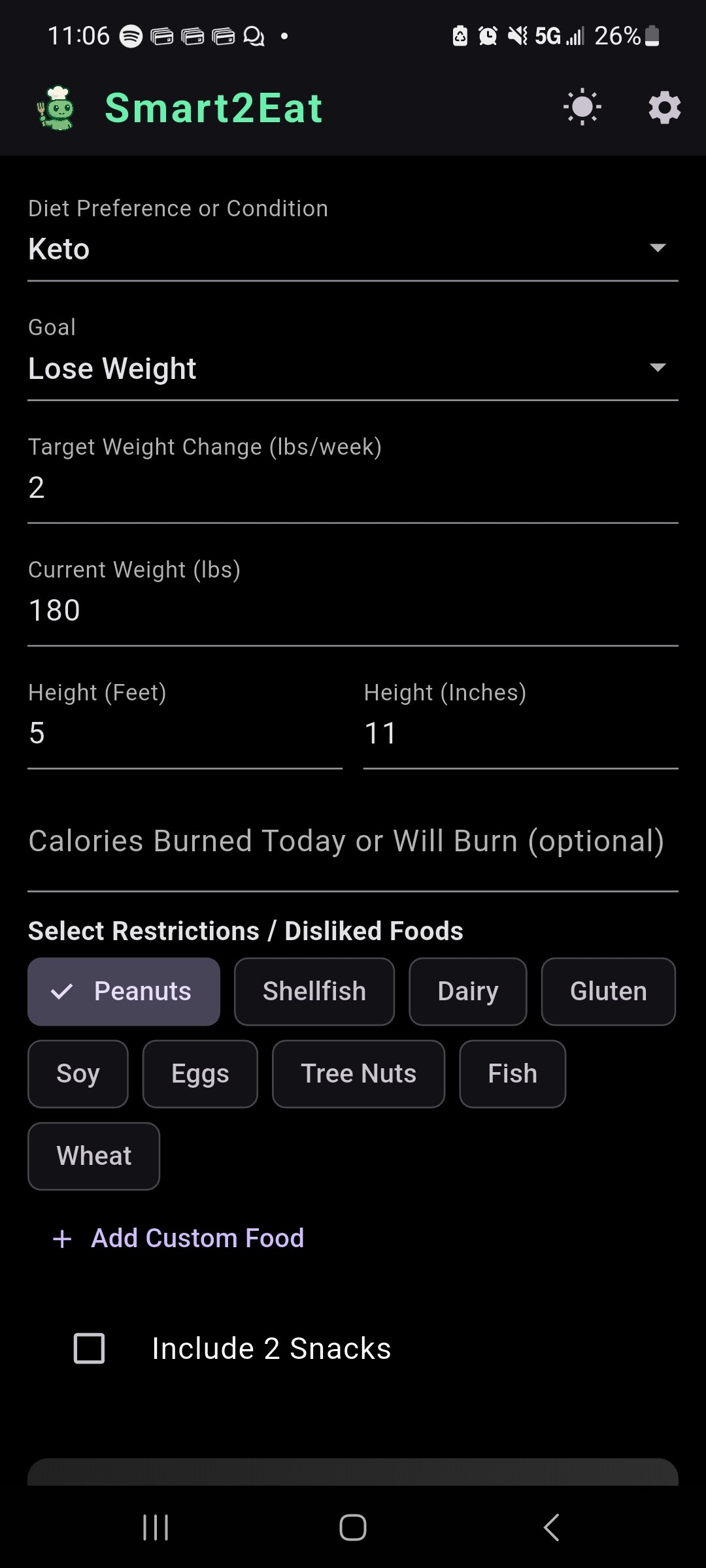Image resolution: width=706 pixels, height=1568 pixels.
Task: Expand the Diet Preference or Condition dropdown
Action: (x=353, y=248)
